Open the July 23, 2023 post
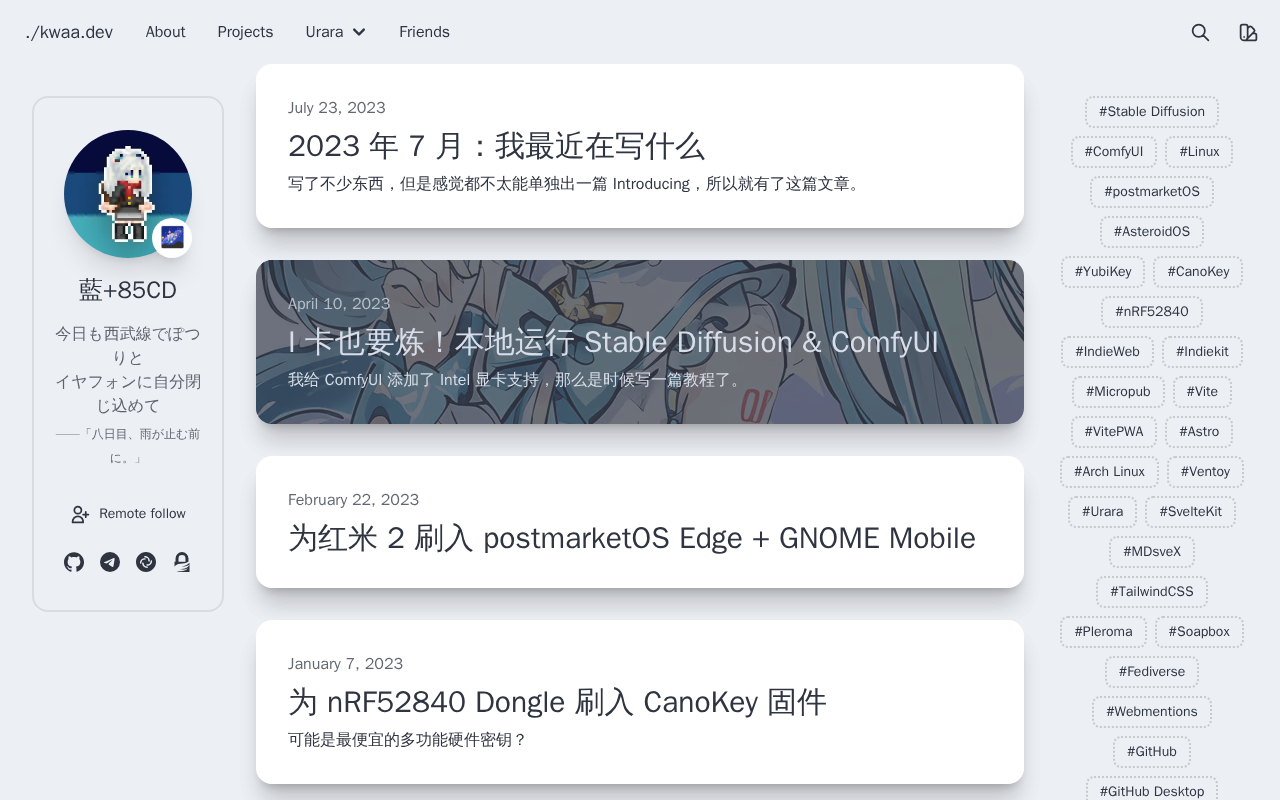Viewport: 1280px width, 800px height. point(496,146)
